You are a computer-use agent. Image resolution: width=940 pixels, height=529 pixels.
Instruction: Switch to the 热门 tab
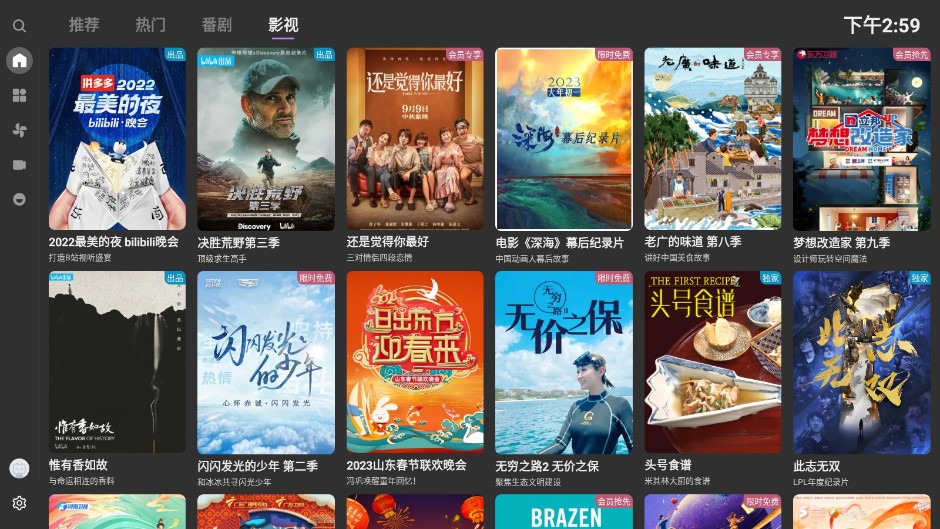[151, 25]
